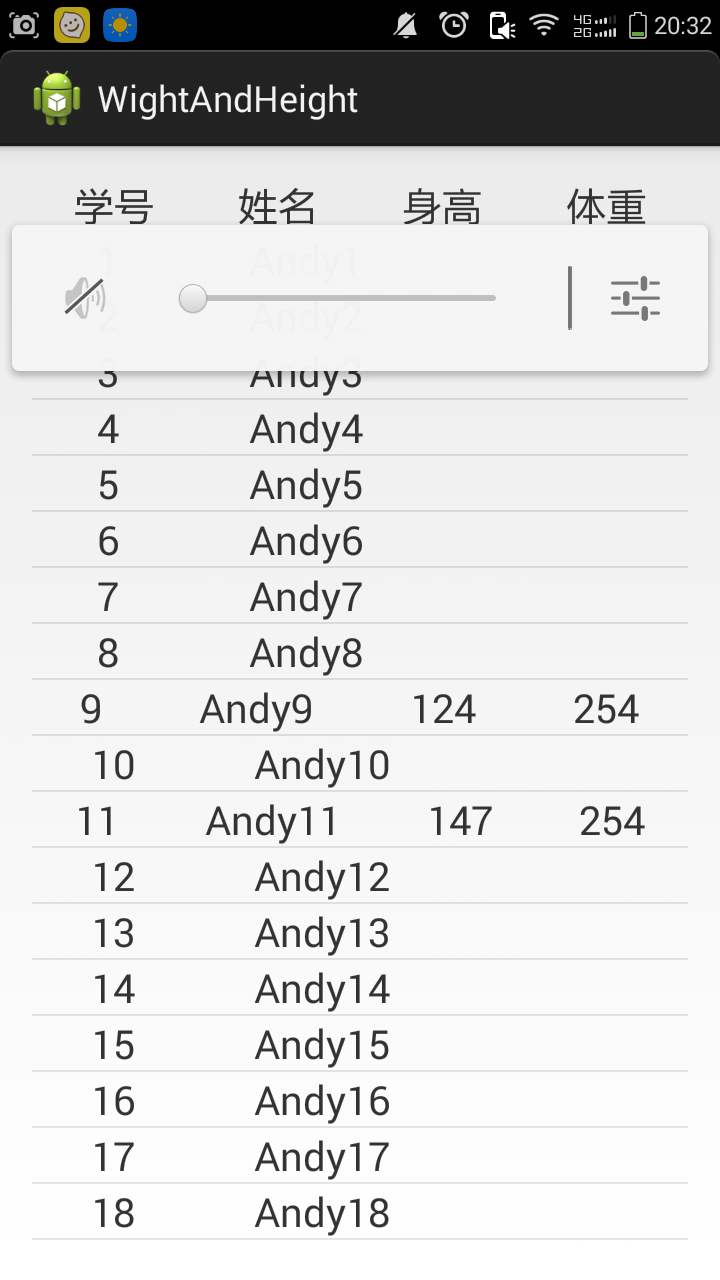Tap the Andy18 row

point(360,1212)
